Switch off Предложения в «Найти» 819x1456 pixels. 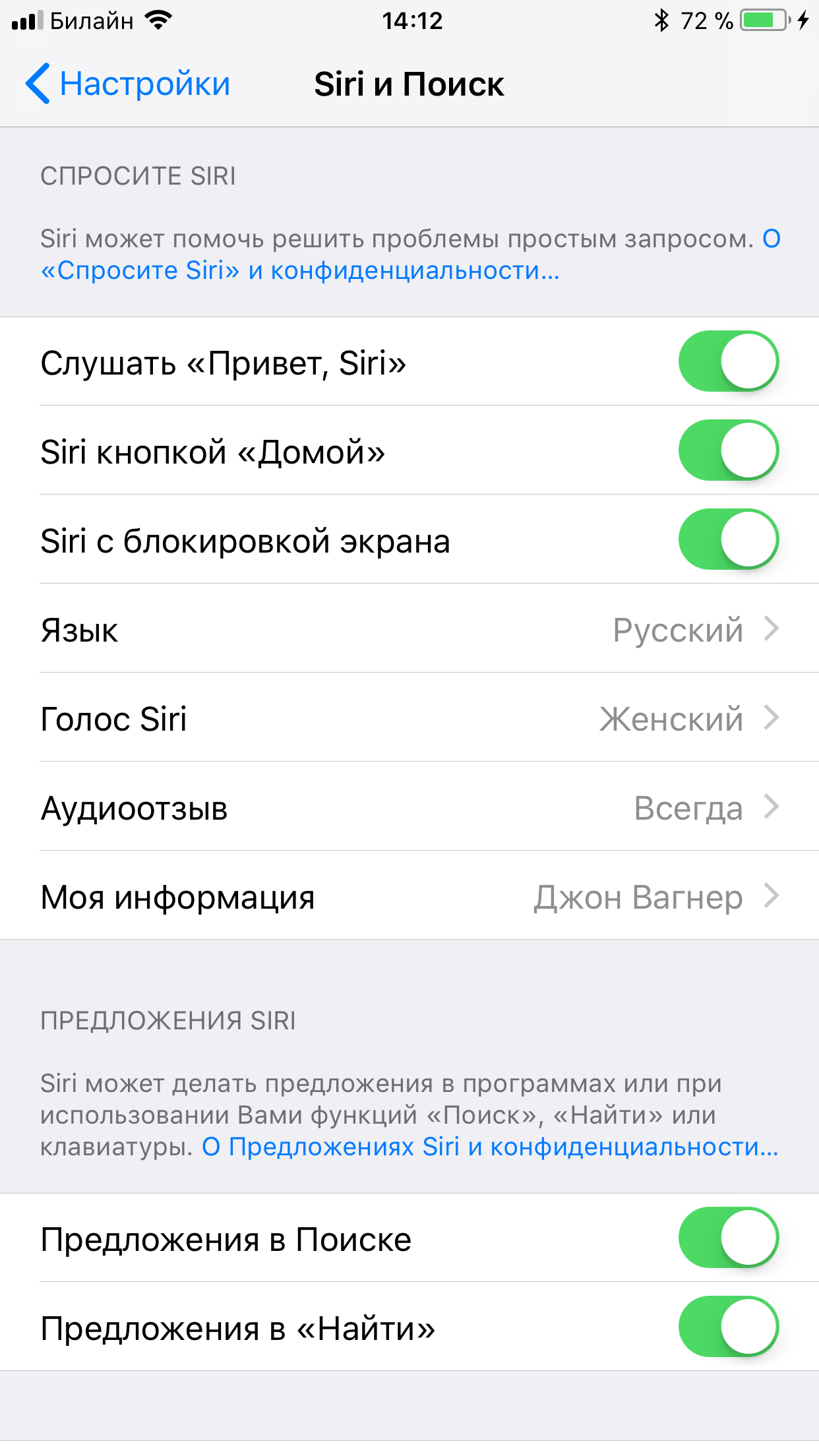pos(728,1327)
